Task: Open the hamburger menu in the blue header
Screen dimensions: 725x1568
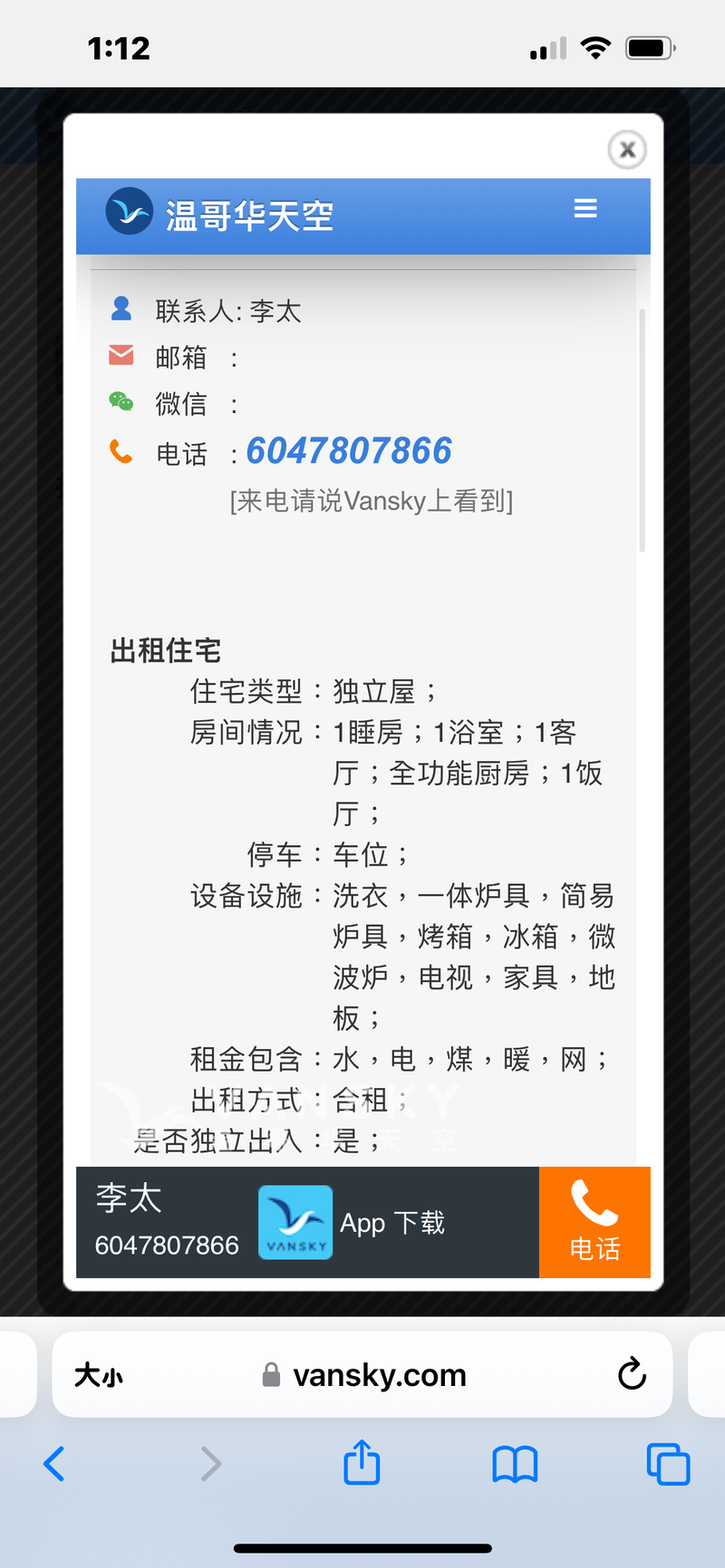Action: click(585, 207)
